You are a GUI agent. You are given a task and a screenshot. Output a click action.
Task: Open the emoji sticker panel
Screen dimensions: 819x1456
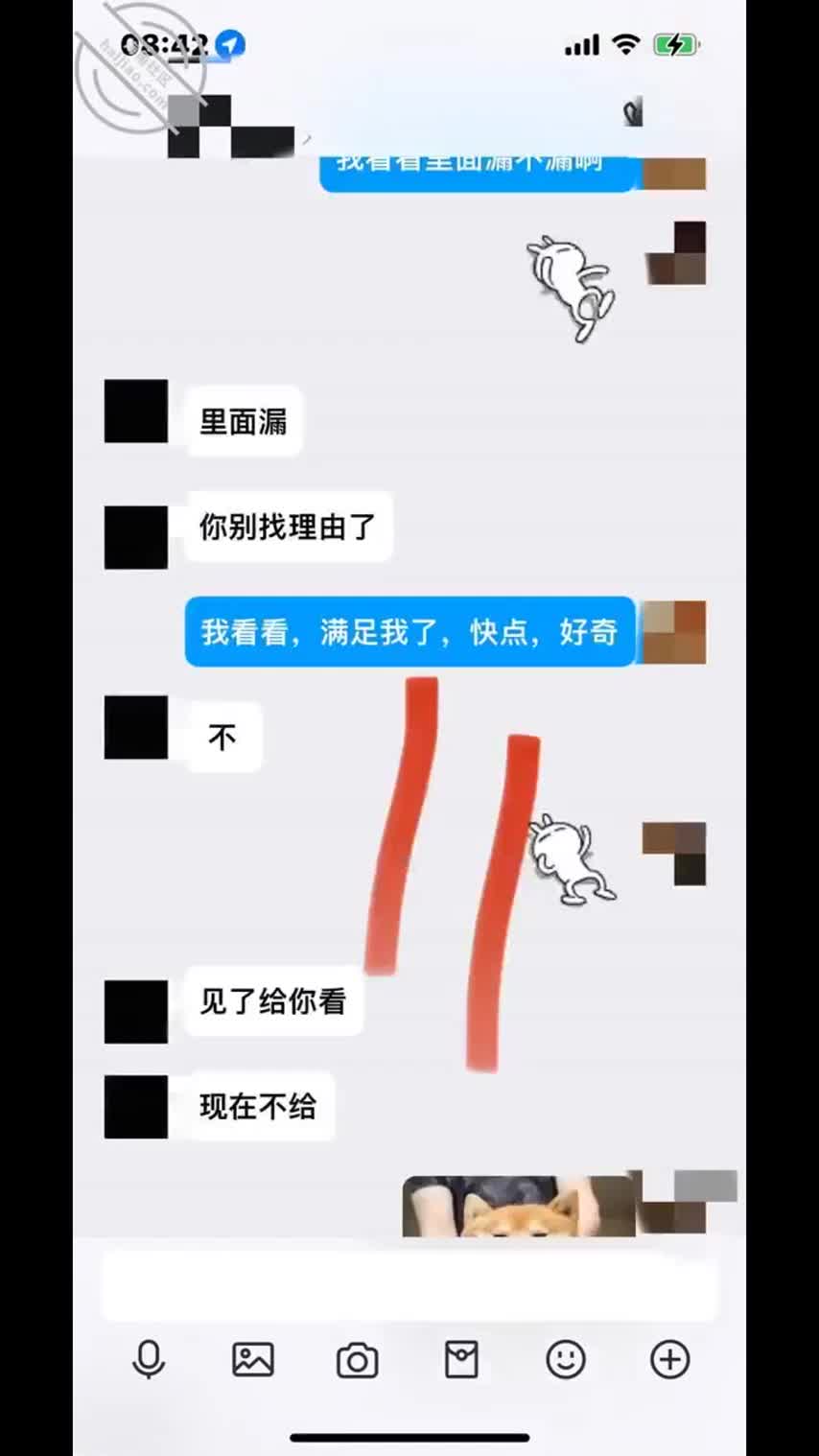[x=566, y=1359]
